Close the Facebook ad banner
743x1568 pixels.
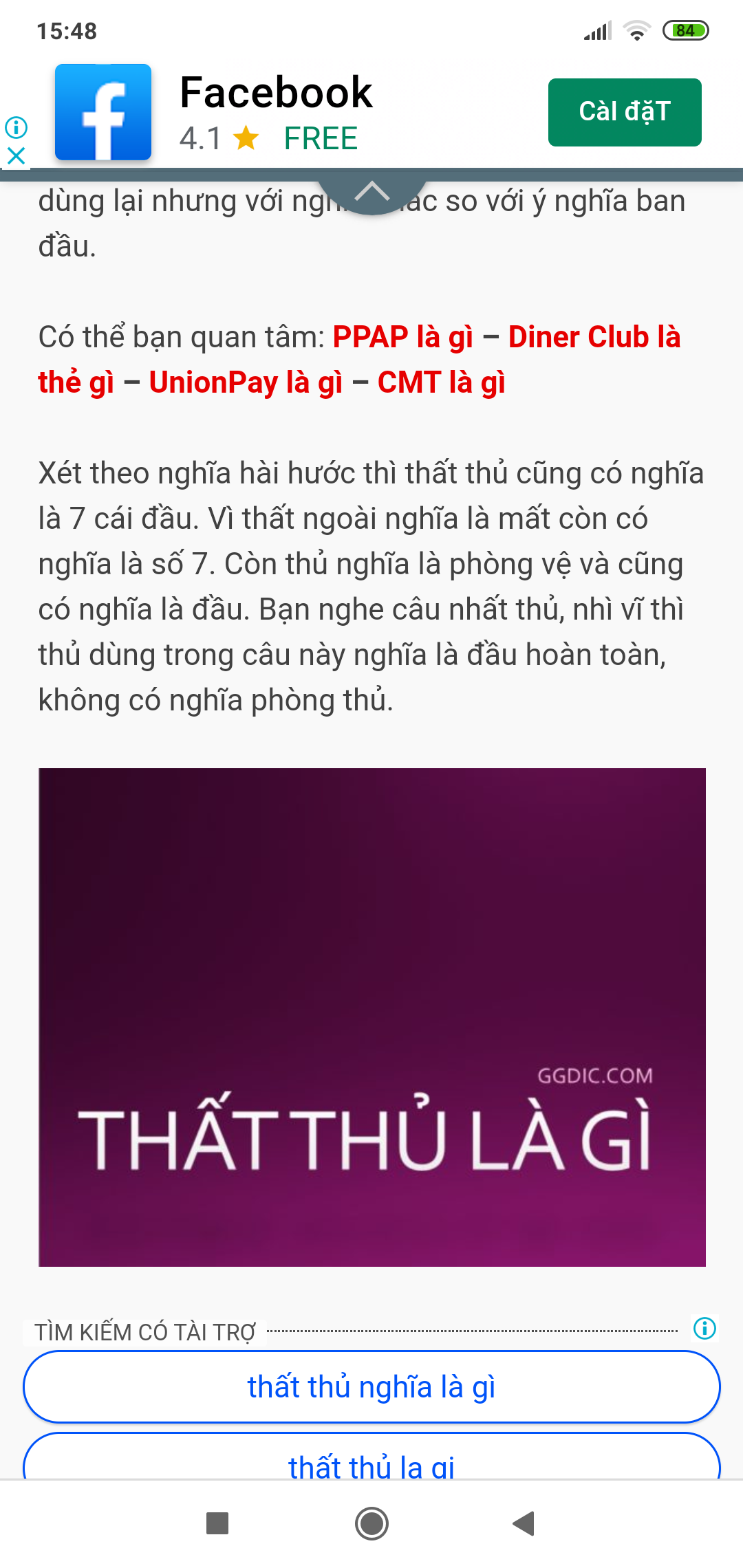[16, 156]
